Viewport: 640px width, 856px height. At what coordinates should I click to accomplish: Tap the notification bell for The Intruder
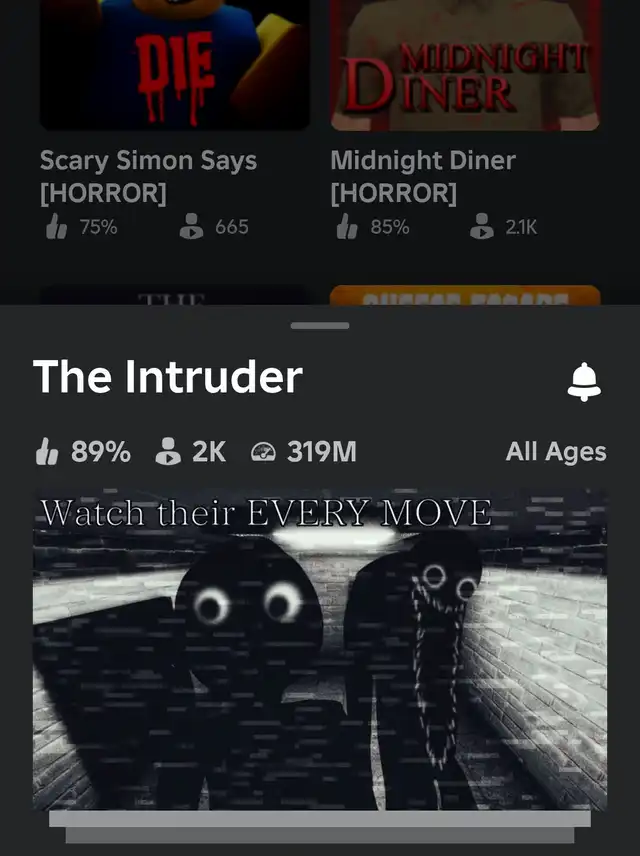click(x=584, y=381)
